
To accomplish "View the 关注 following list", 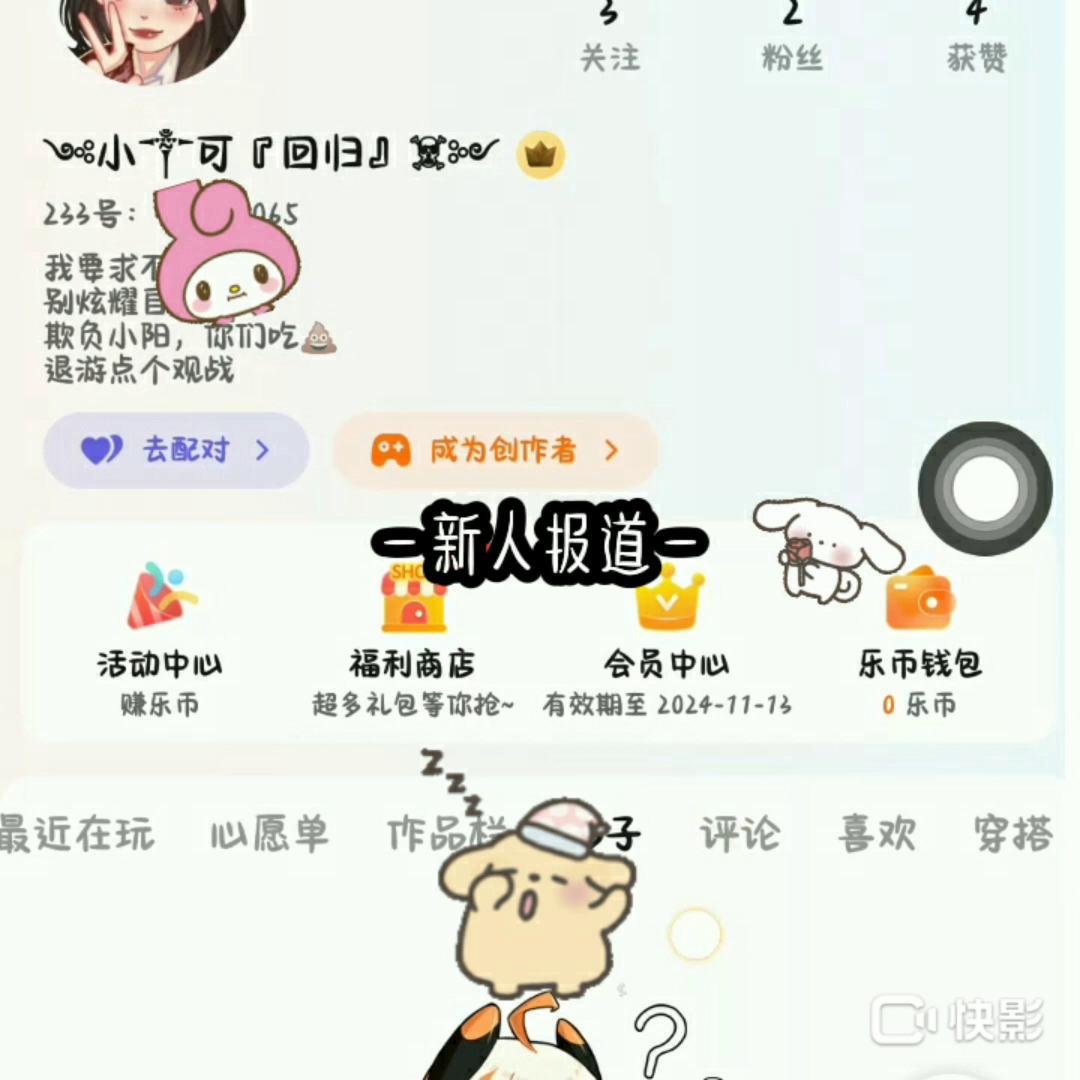I will pos(610,40).
